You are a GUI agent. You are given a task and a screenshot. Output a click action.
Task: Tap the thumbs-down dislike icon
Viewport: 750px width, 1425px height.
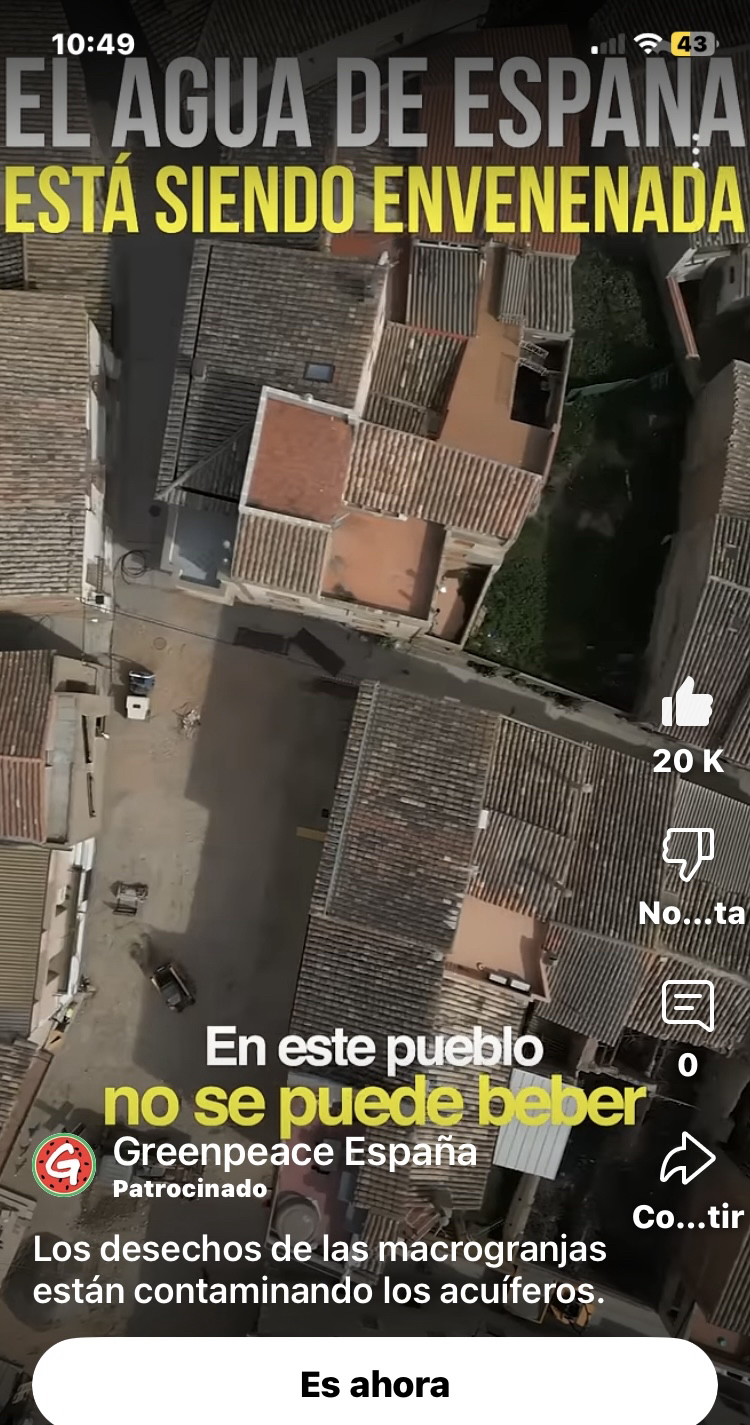click(688, 853)
